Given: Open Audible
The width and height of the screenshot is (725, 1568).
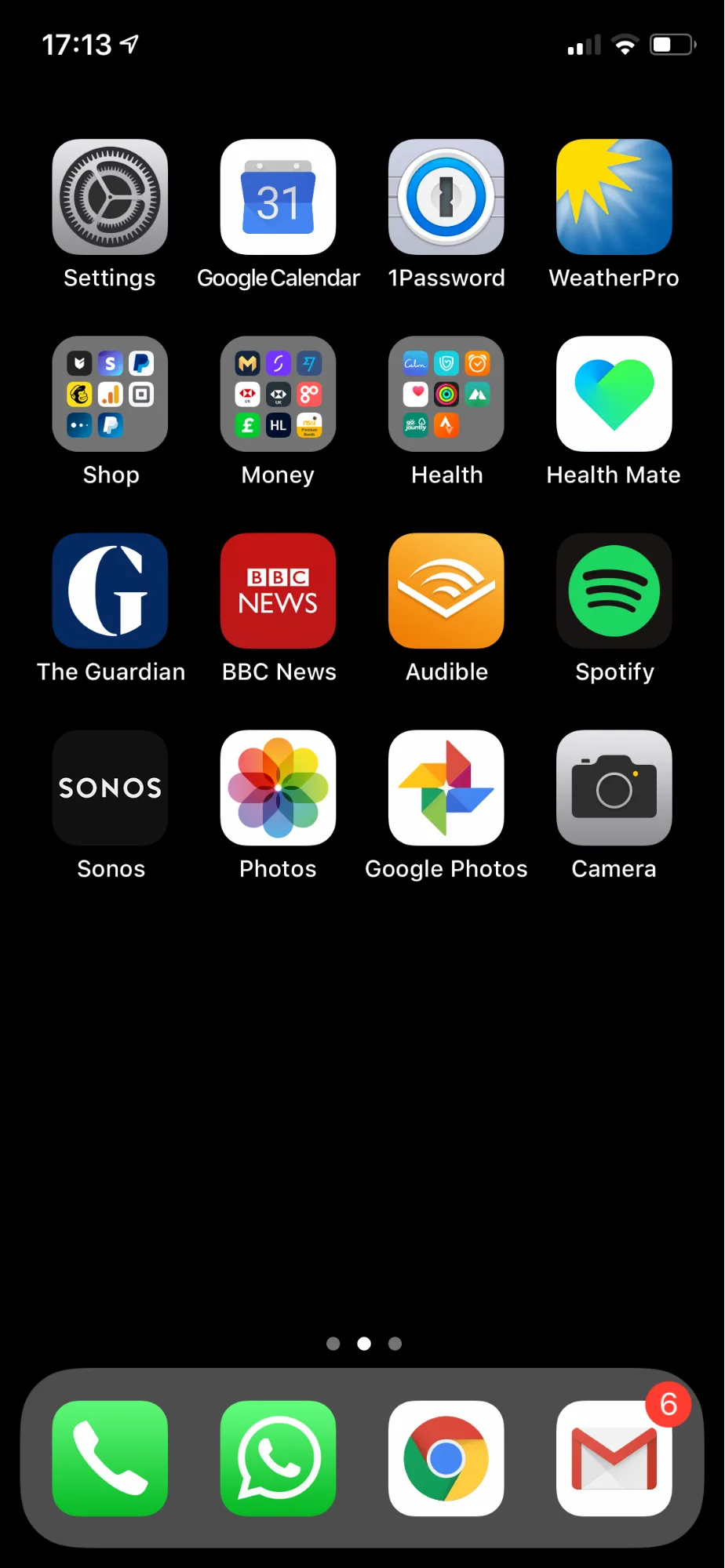Looking at the screenshot, I should coord(446,591).
